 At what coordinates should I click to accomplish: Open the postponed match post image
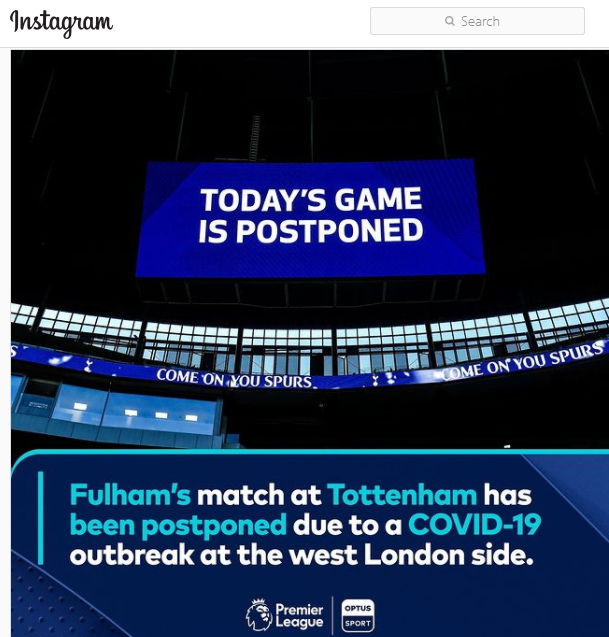[x=310, y=340]
